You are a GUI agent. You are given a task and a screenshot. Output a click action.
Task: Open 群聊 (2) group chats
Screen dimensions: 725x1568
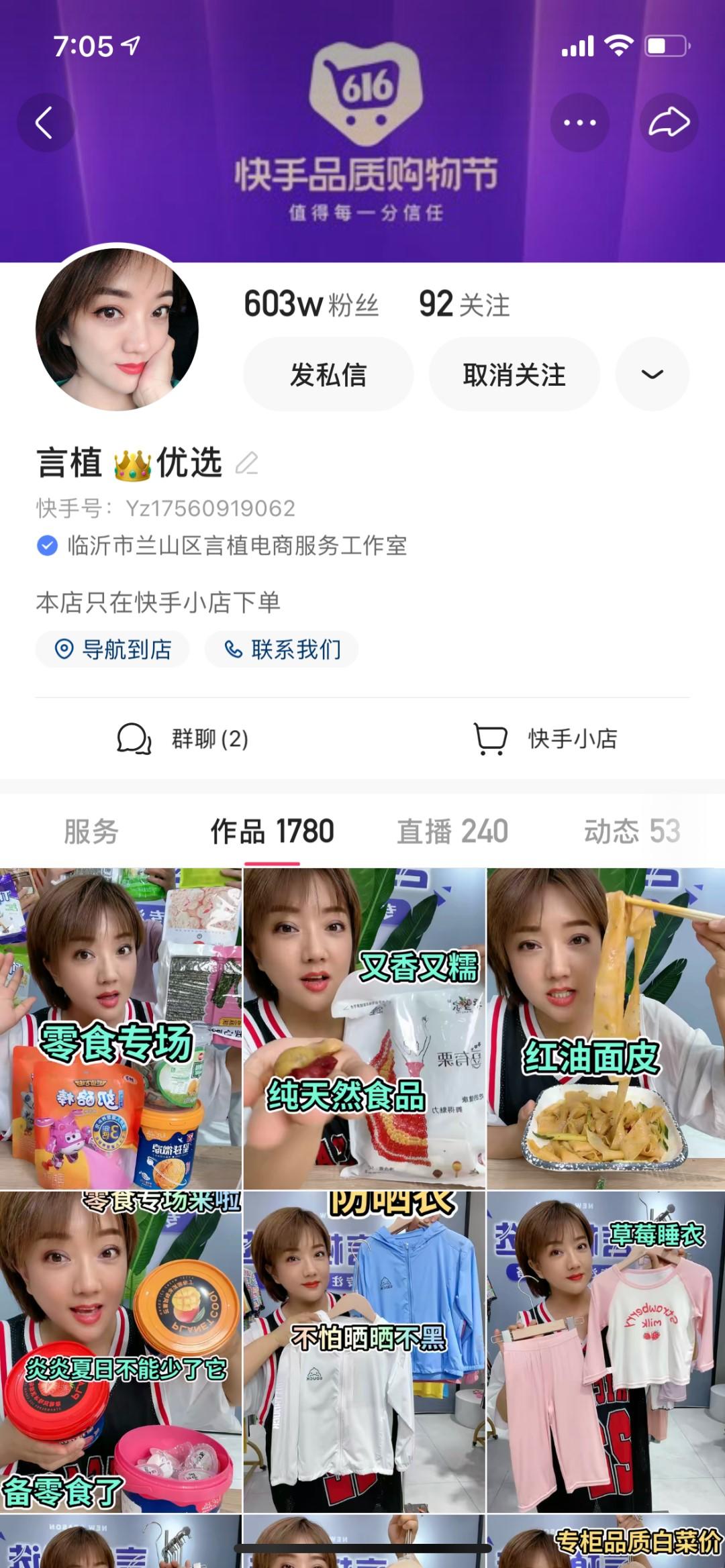183,739
